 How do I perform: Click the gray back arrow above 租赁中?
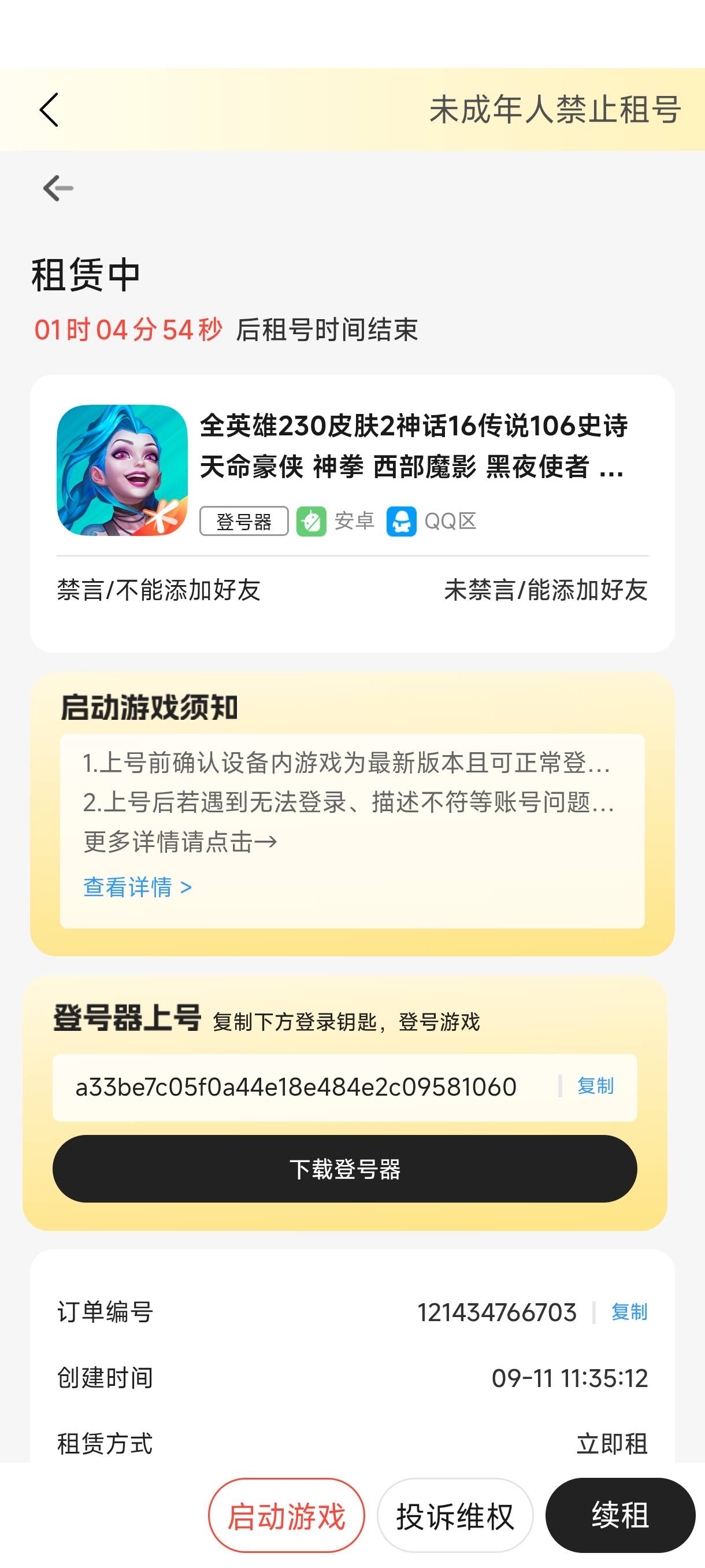[58, 188]
